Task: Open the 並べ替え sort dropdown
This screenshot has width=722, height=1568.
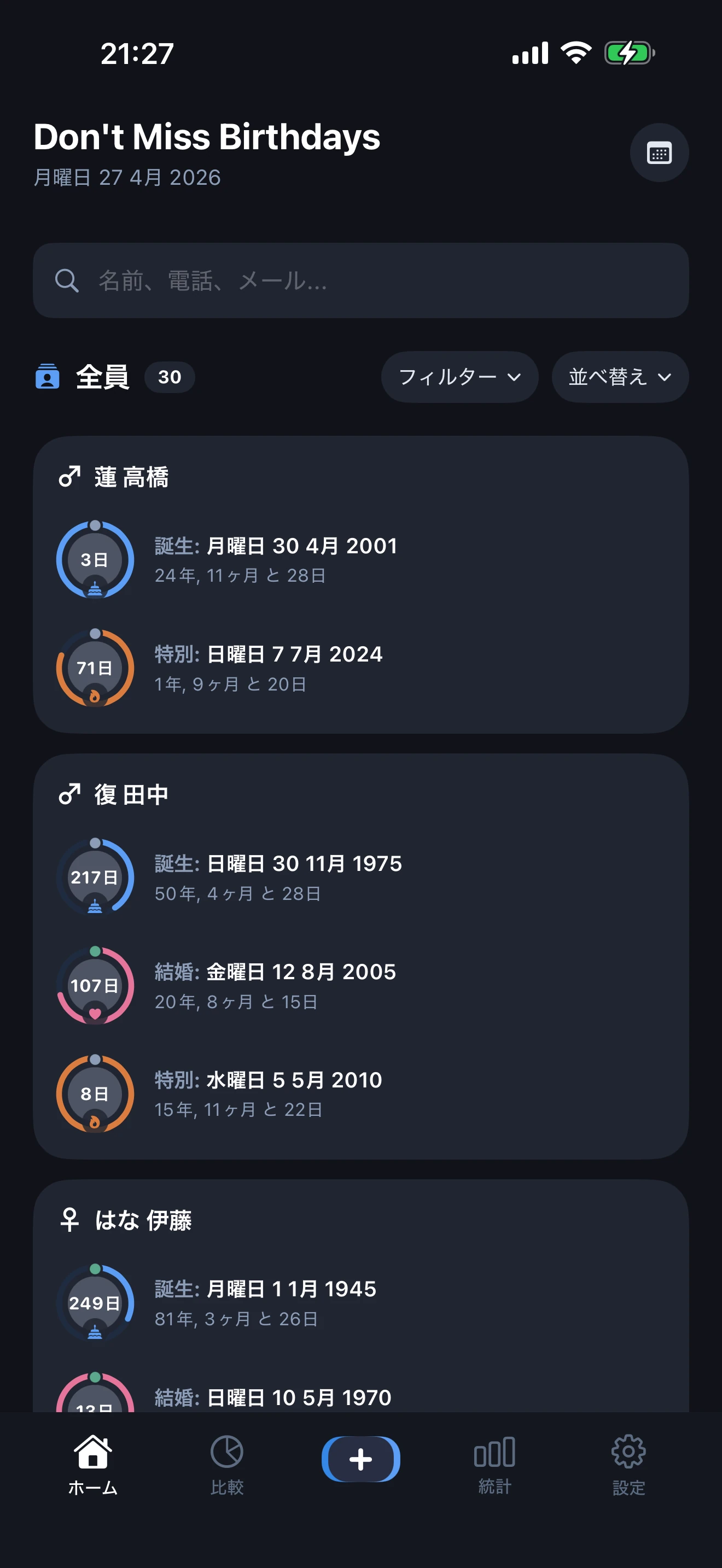Action: 619,377
